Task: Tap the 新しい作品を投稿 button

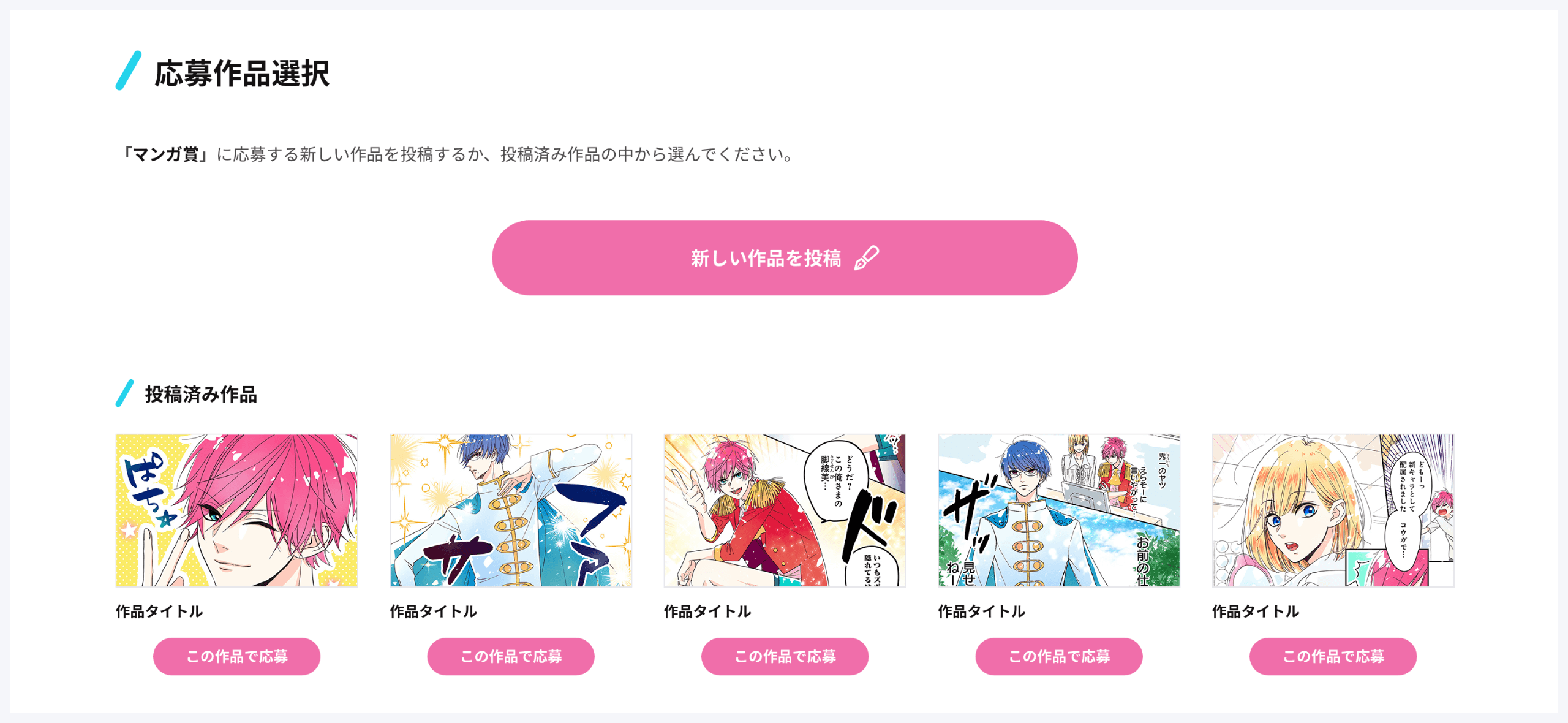Action: point(784,258)
